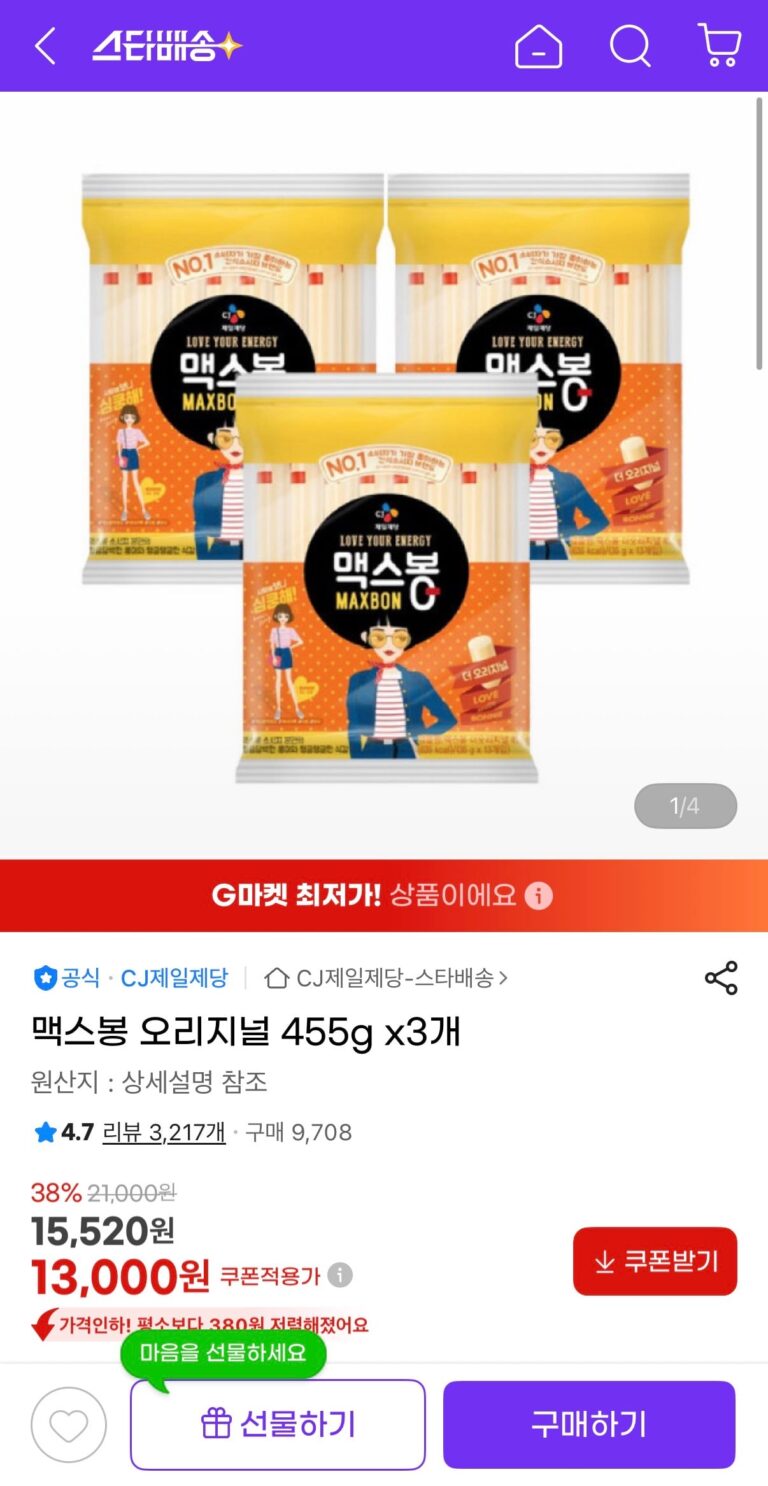Image resolution: width=768 pixels, height=1486 pixels.
Task: Go back using the header arrow
Action: click(x=45, y=46)
